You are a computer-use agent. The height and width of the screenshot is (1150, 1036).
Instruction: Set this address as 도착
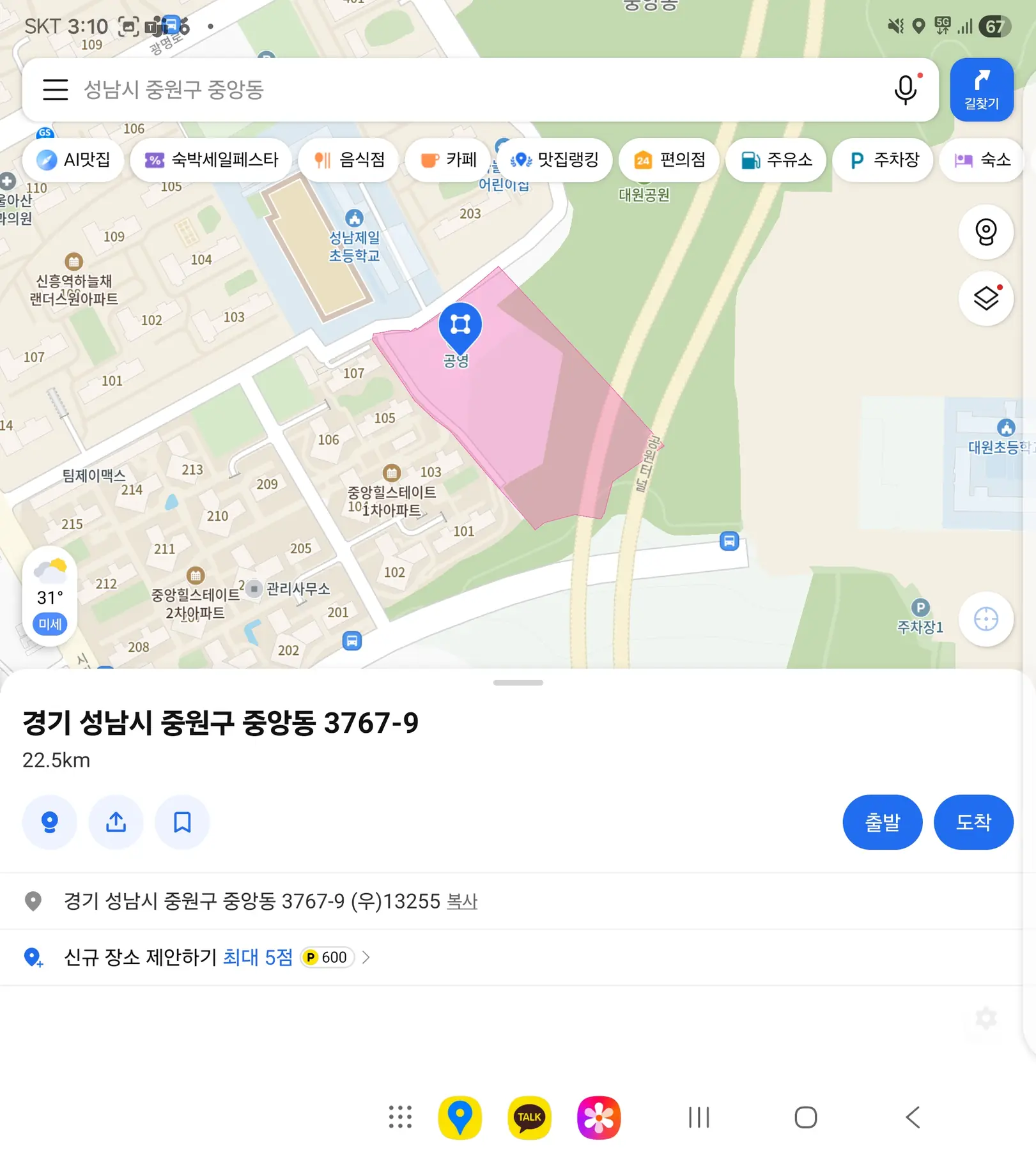(973, 822)
